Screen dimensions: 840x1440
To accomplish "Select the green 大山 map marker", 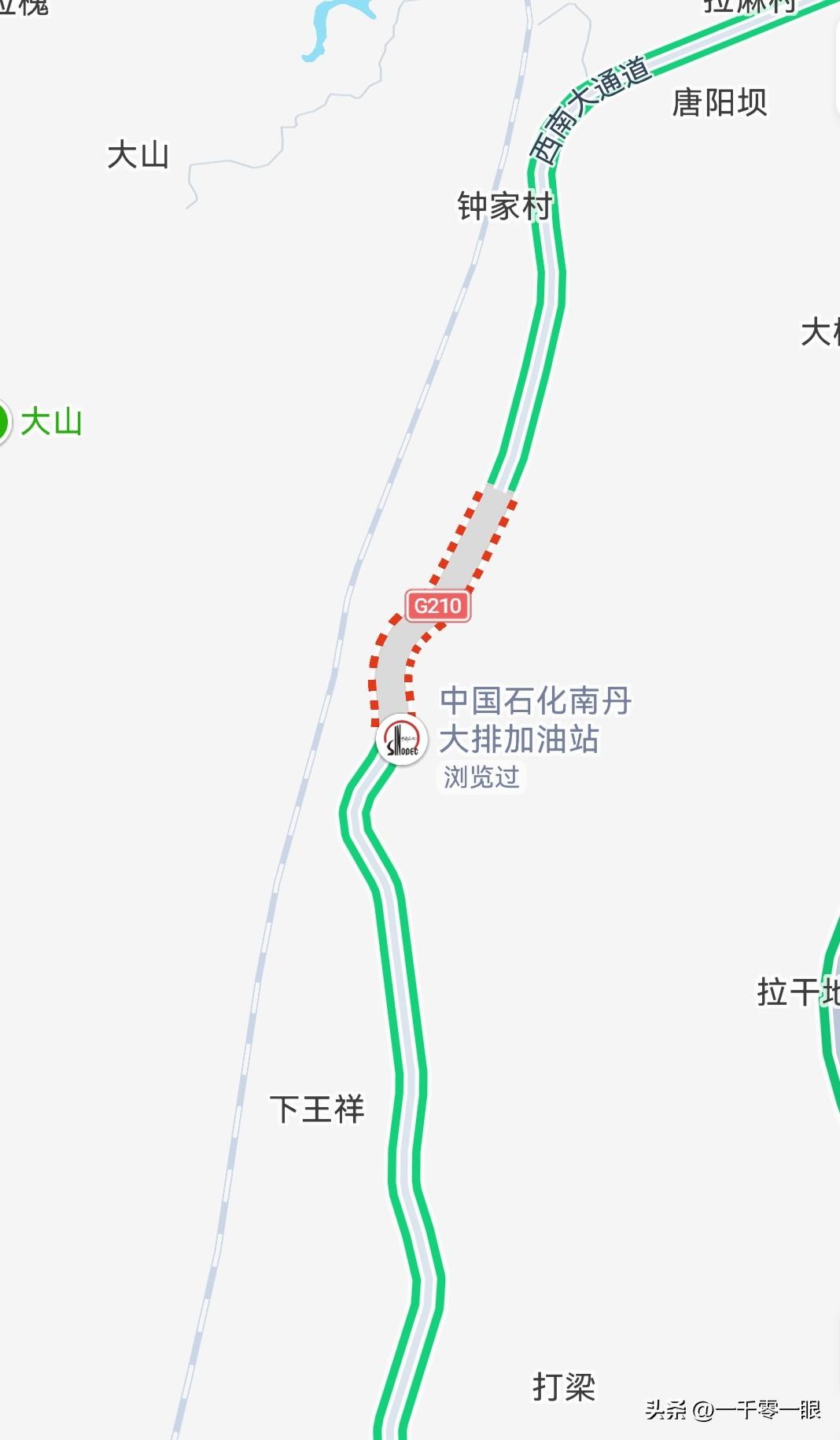I will pyautogui.click(x=4, y=423).
